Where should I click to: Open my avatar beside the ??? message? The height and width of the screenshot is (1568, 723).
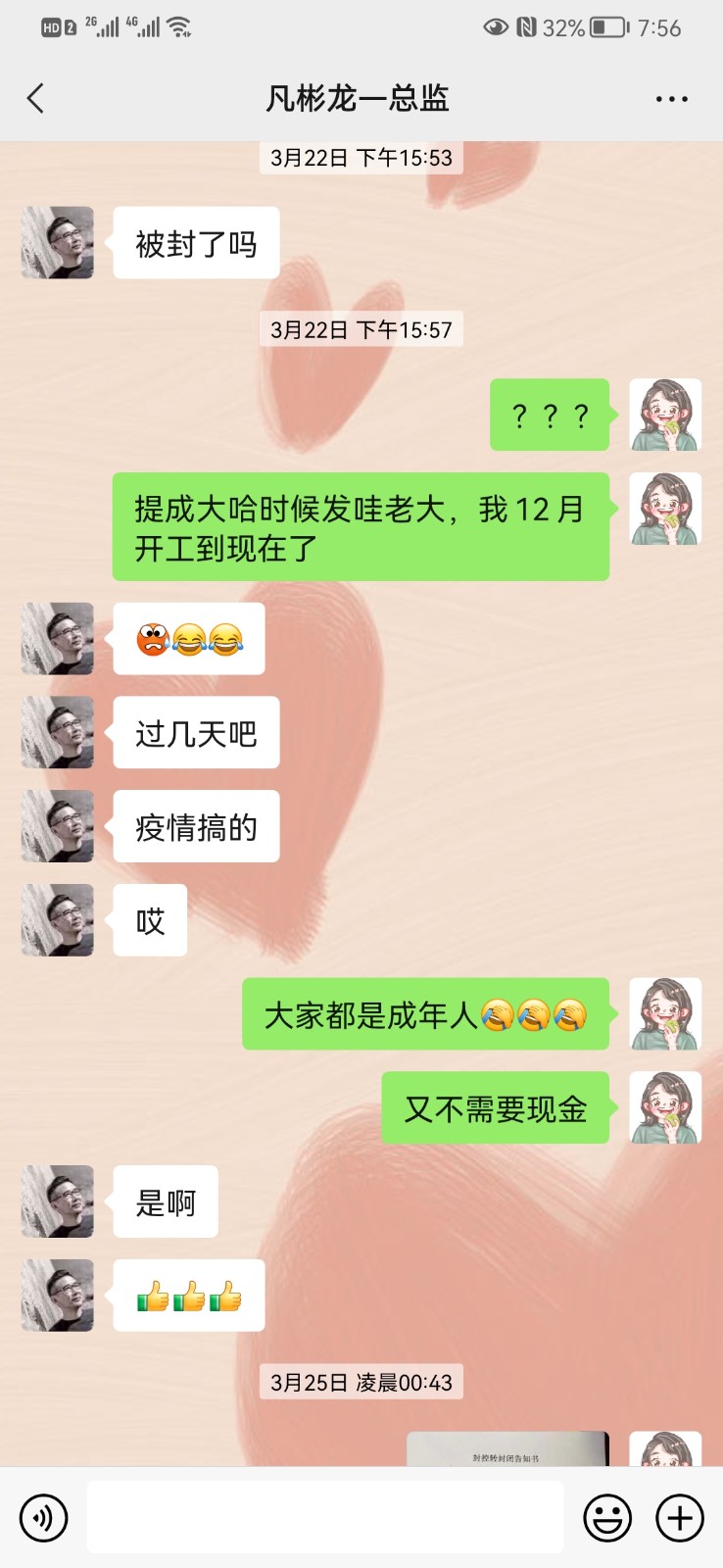click(x=664, y=415)
